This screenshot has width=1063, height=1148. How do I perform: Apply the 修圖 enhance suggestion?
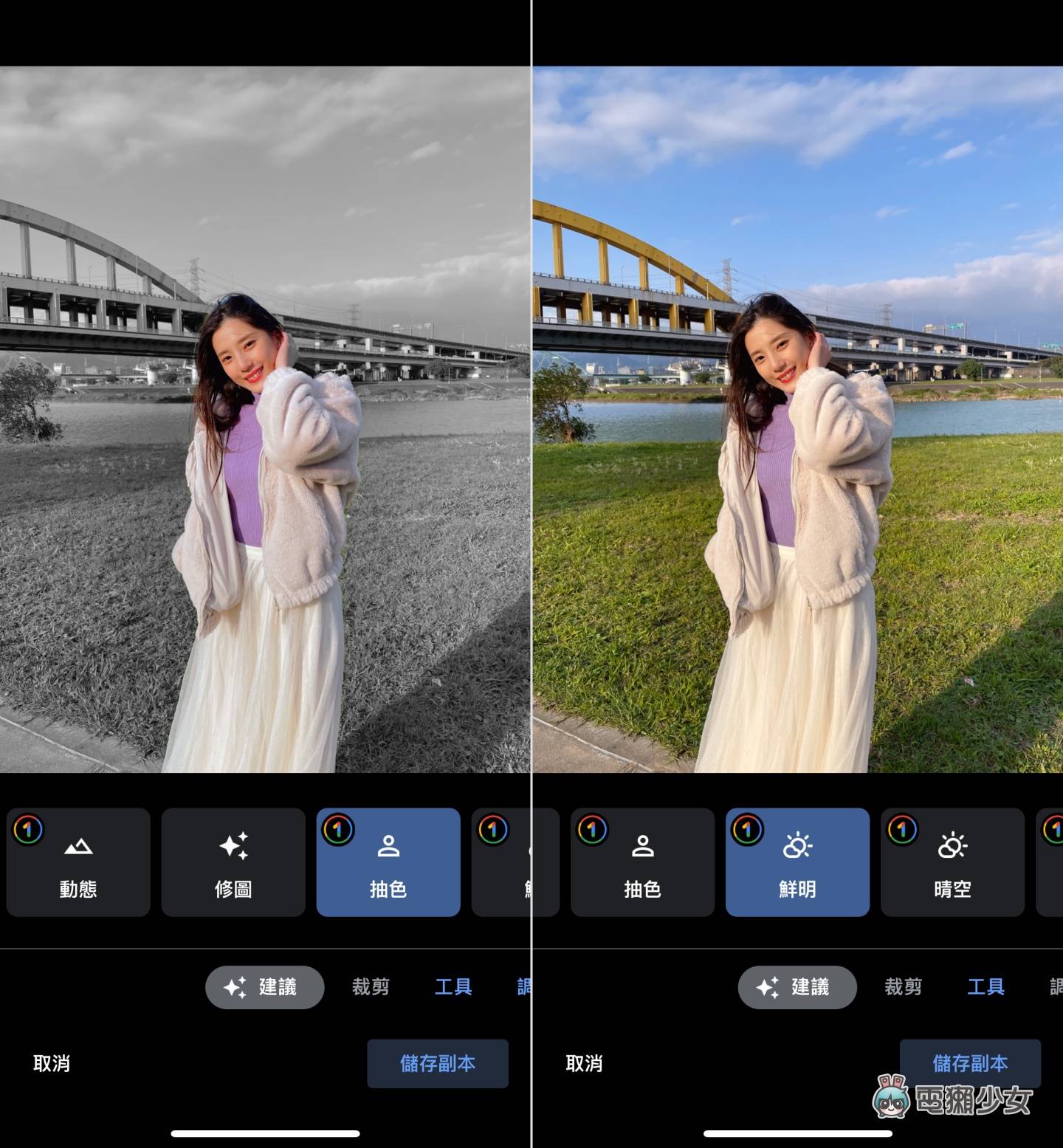(x=233, y=862)
